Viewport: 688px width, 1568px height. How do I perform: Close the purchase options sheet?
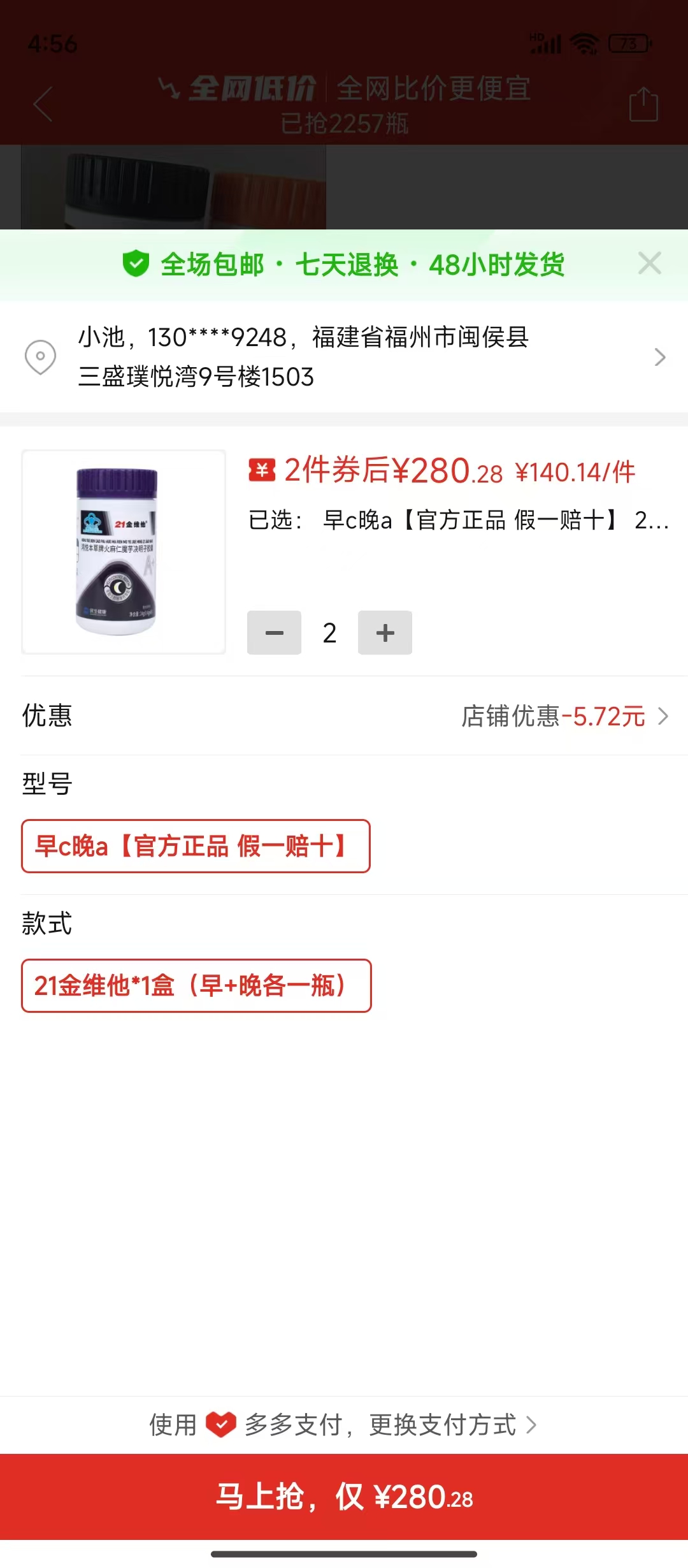[649, 263]
